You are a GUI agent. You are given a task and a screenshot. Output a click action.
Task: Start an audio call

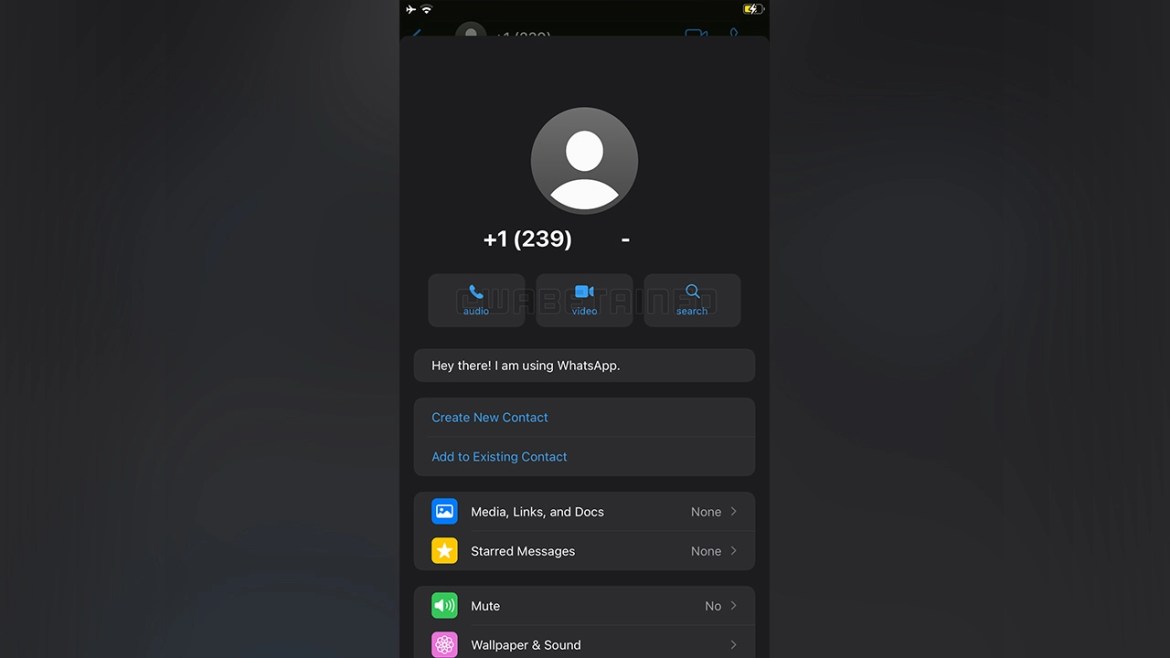click(x=476, y=300)
